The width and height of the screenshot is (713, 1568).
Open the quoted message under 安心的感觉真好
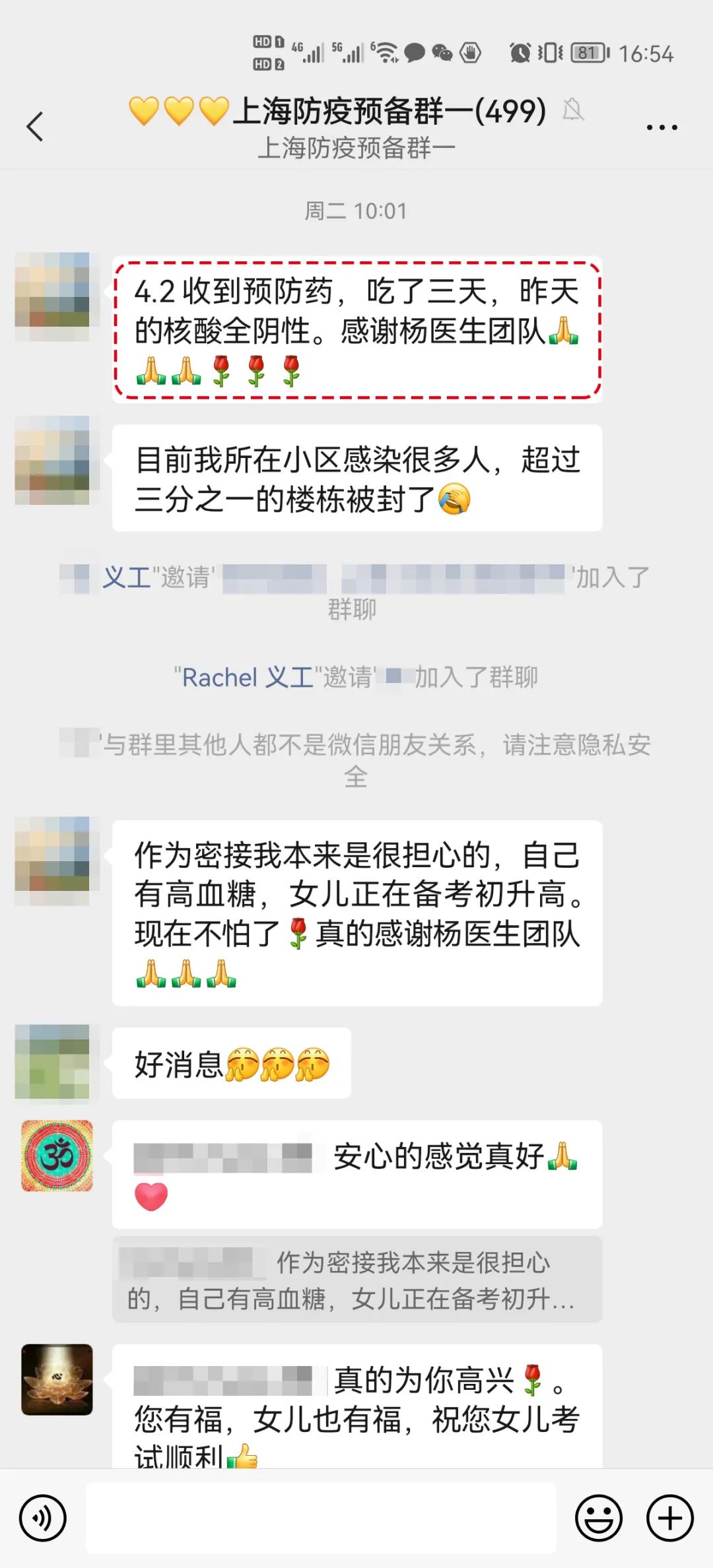pyautogui.click(x=356, y=1280)
